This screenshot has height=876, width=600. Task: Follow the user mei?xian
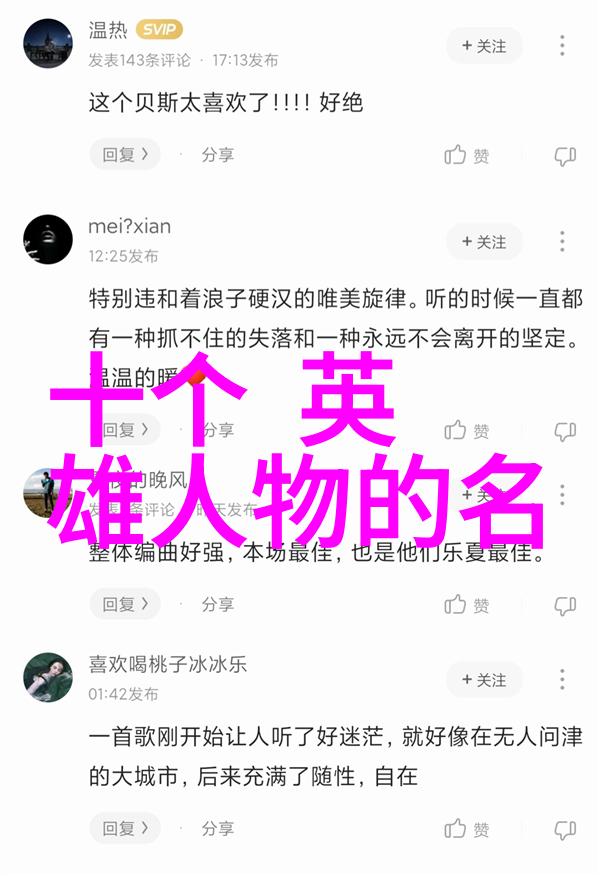[x=484, y=242]
